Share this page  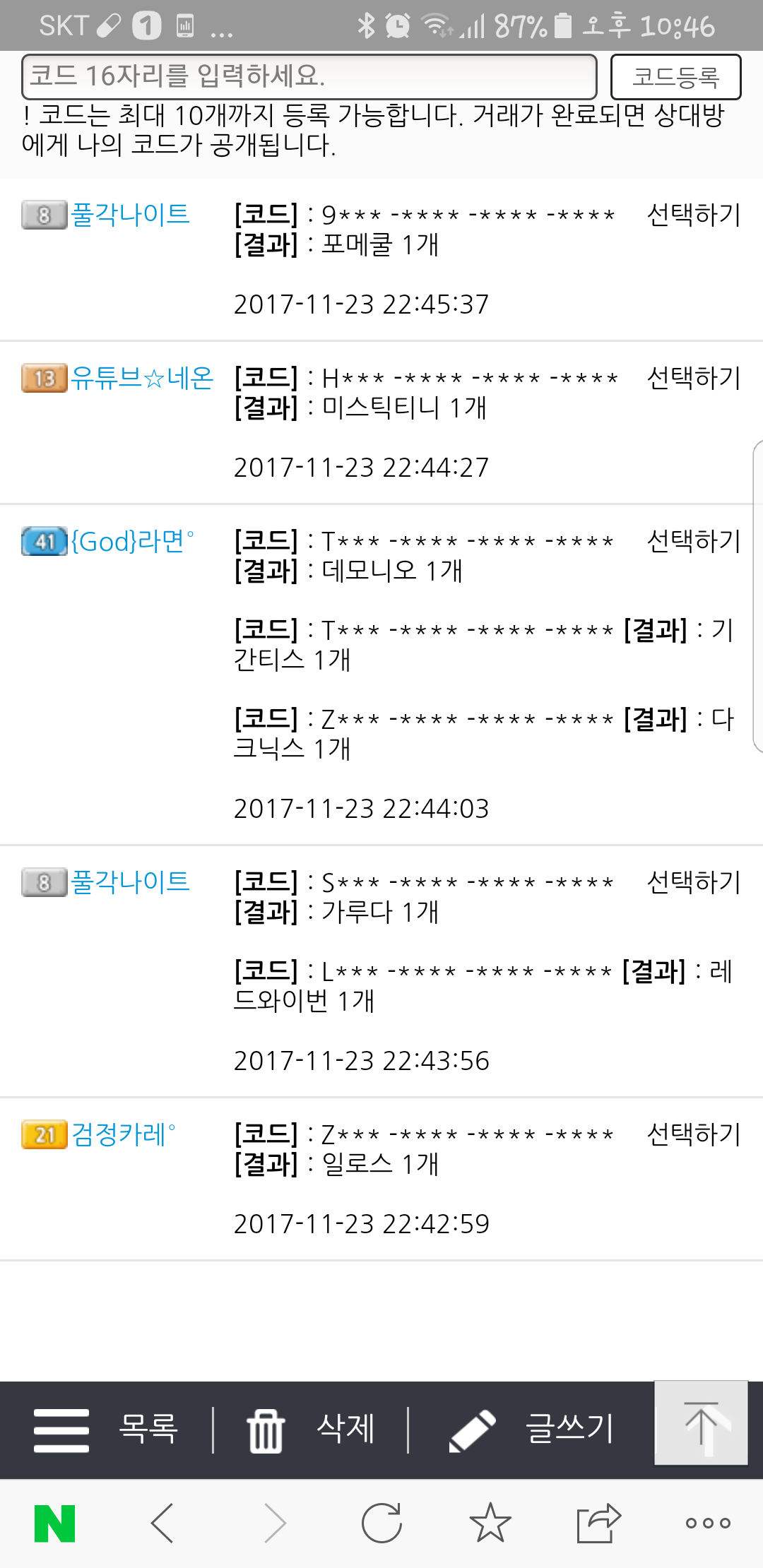pyautogui.click(x=598, y=1524)
